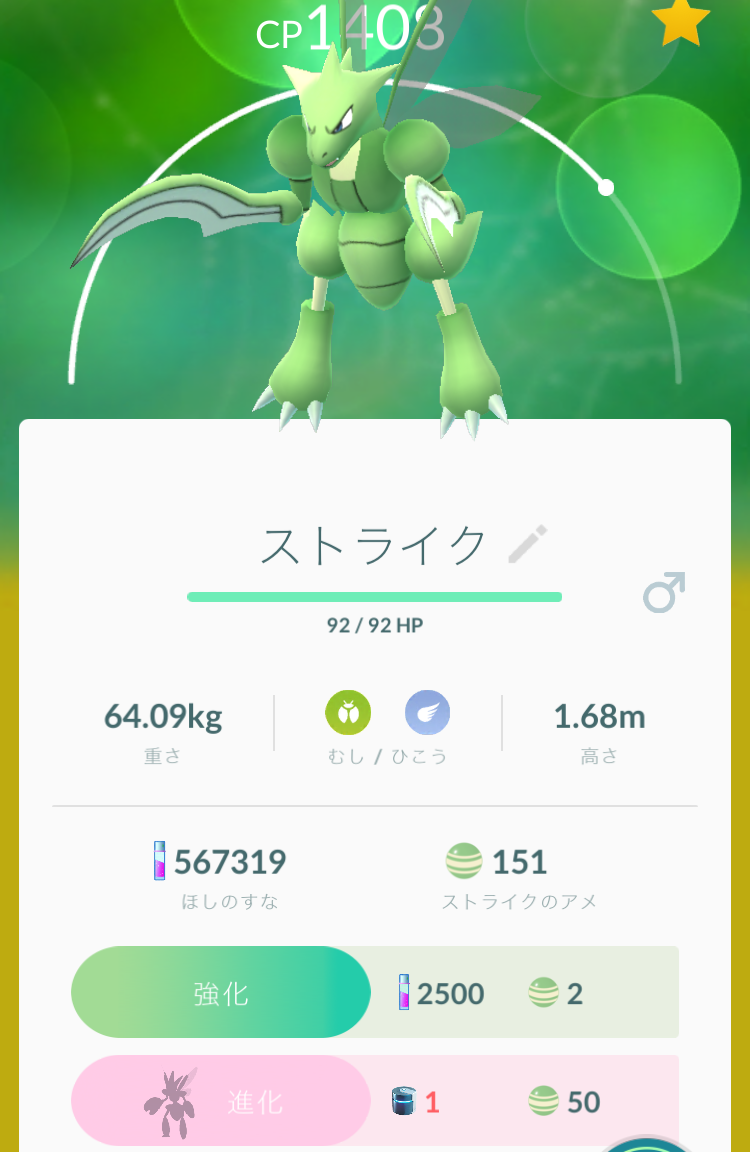
Task: Tap the 強化 power up button
Action: click(221, 993)
